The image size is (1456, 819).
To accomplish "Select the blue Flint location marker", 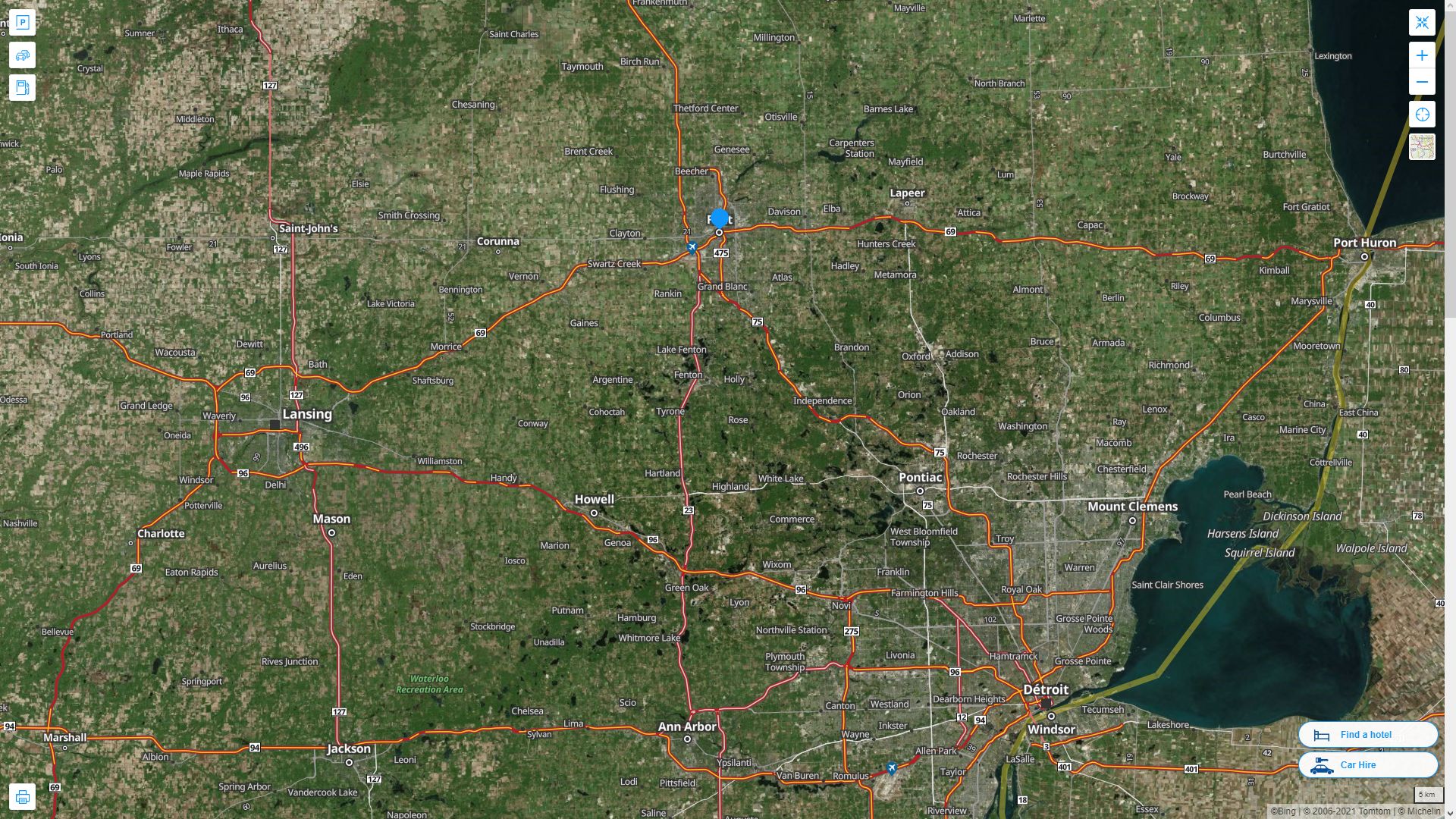I will pyautogui.click(x=719, y=218).
